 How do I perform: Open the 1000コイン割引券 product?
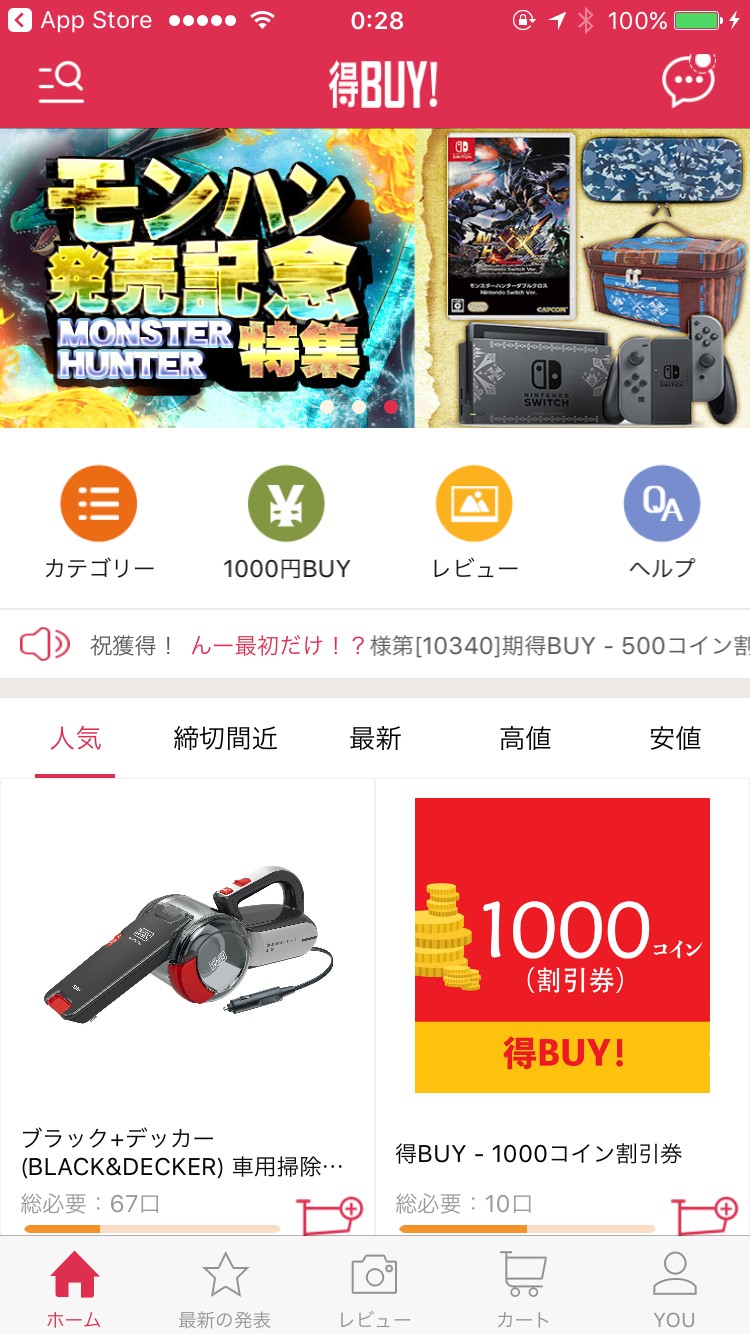click(x=562, y=945)
